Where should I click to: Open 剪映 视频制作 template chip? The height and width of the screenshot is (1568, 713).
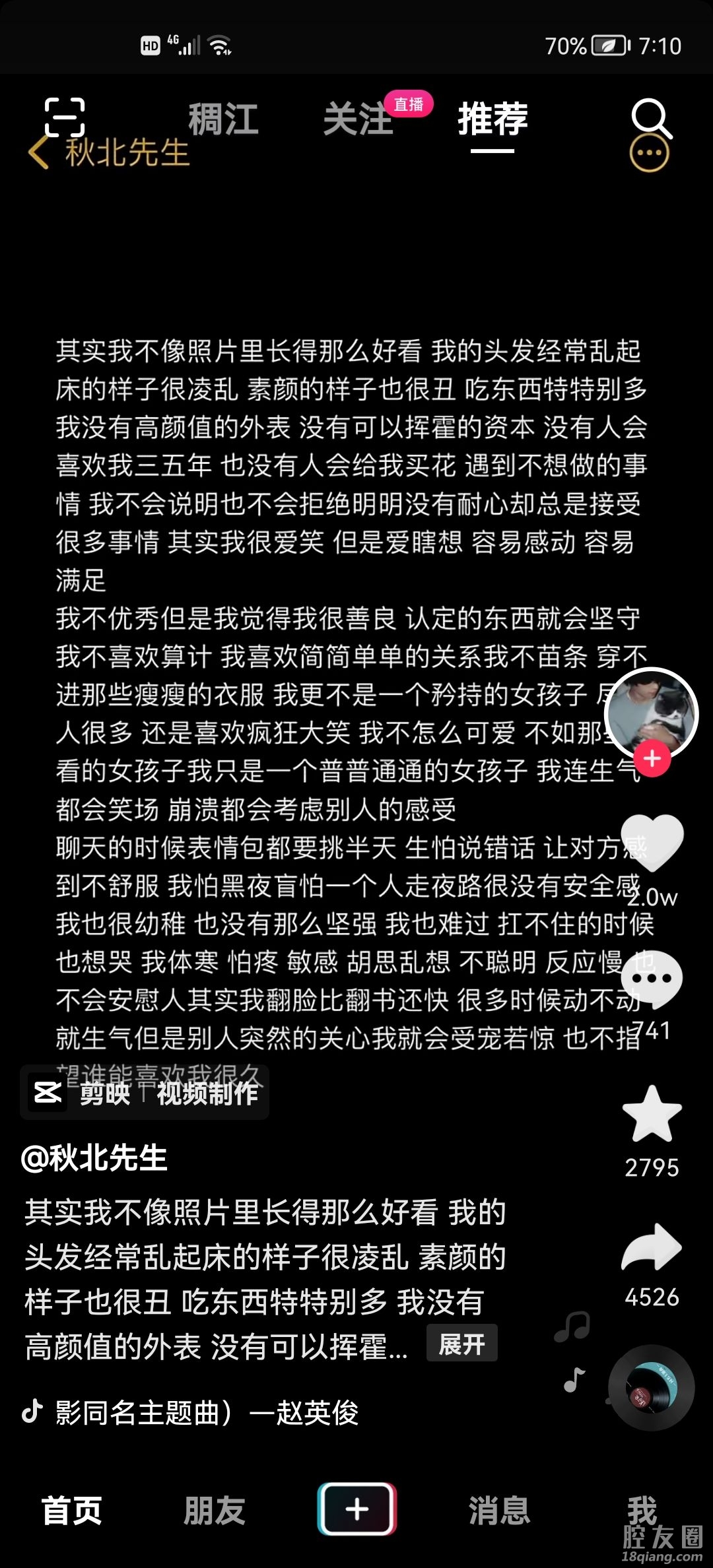click(x=145, y=1093)
